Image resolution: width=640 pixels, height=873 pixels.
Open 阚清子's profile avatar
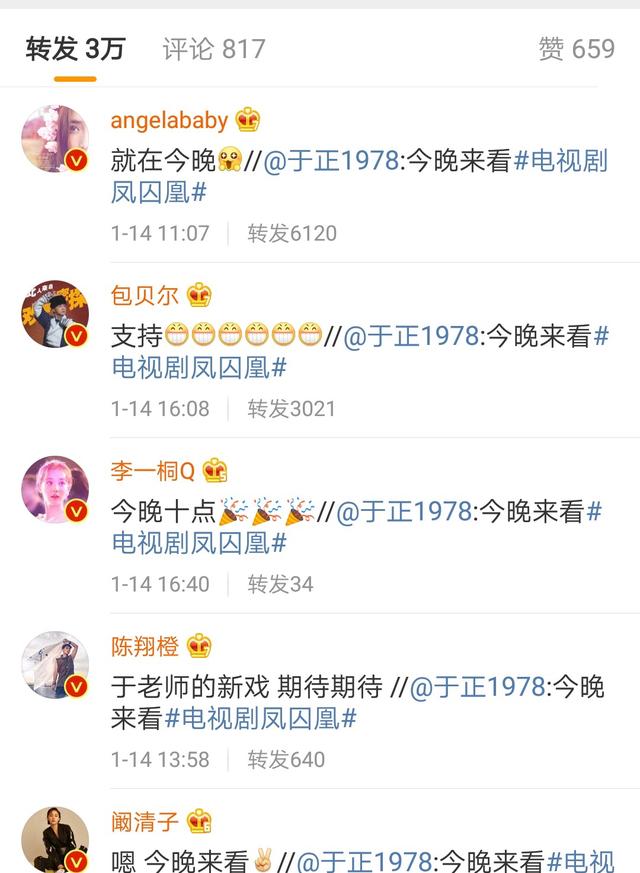(55, 838)
